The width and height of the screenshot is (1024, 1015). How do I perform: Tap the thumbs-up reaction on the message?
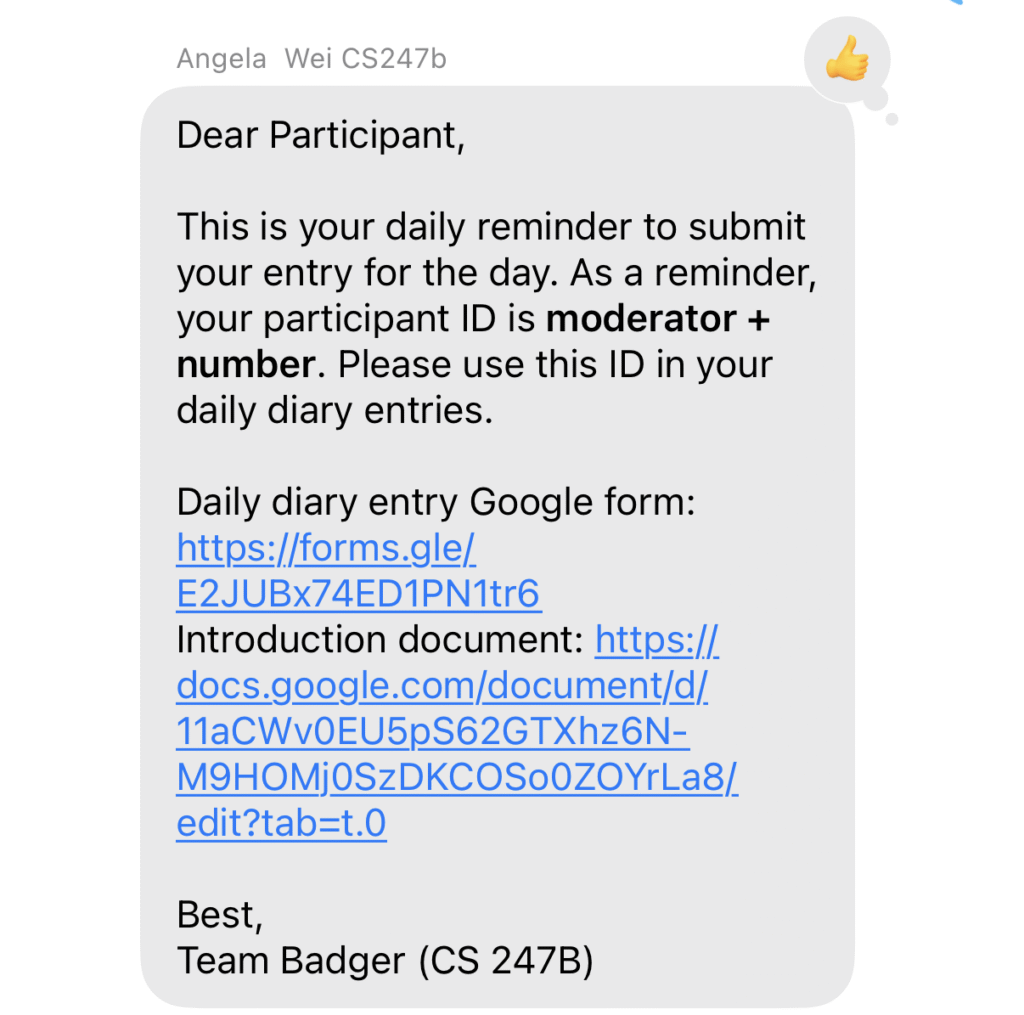click(x=847, y=62)
